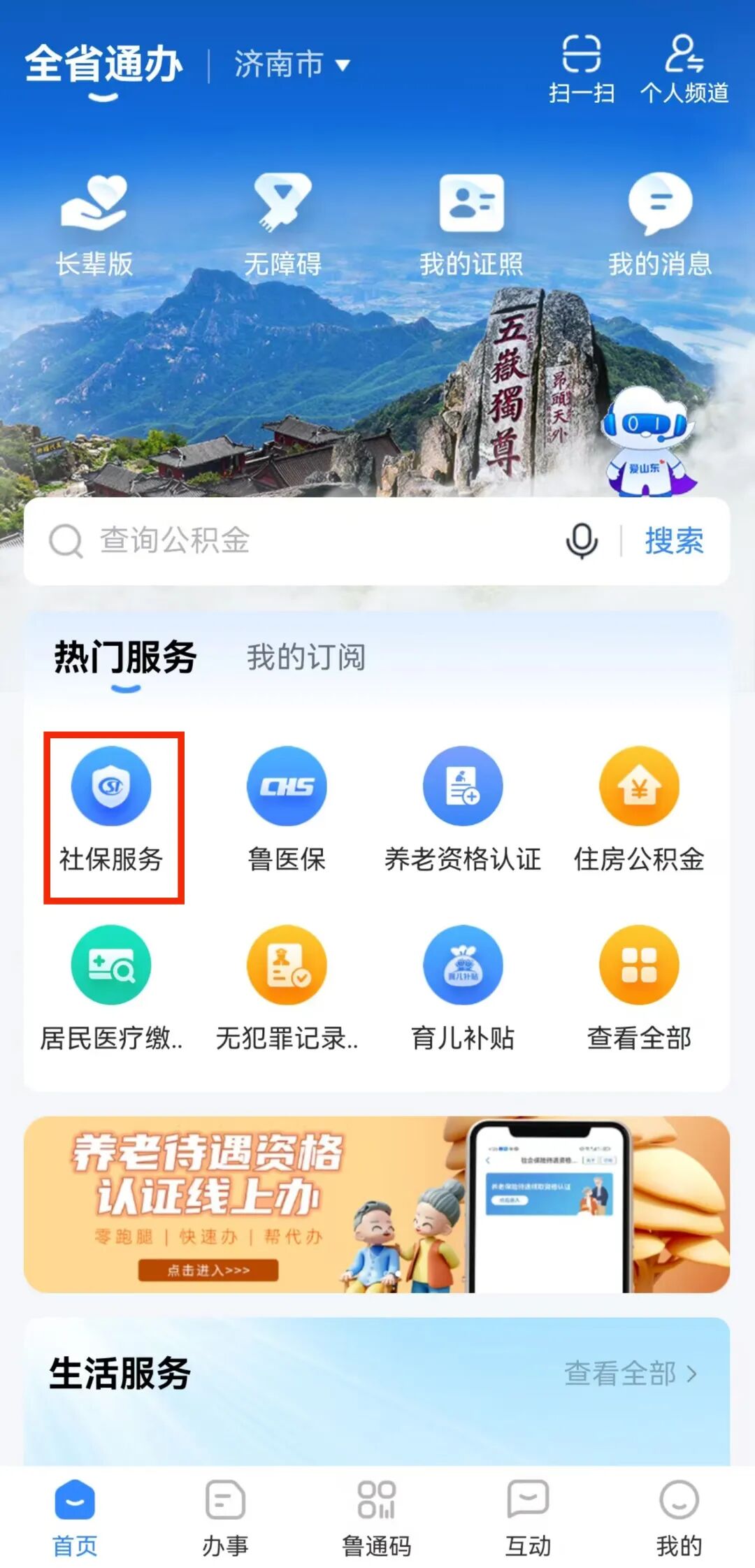This screenshot has width=755, height=1568.
Task: Select 查看全部 in the 热门服务 grid
Action: [639, 989]
